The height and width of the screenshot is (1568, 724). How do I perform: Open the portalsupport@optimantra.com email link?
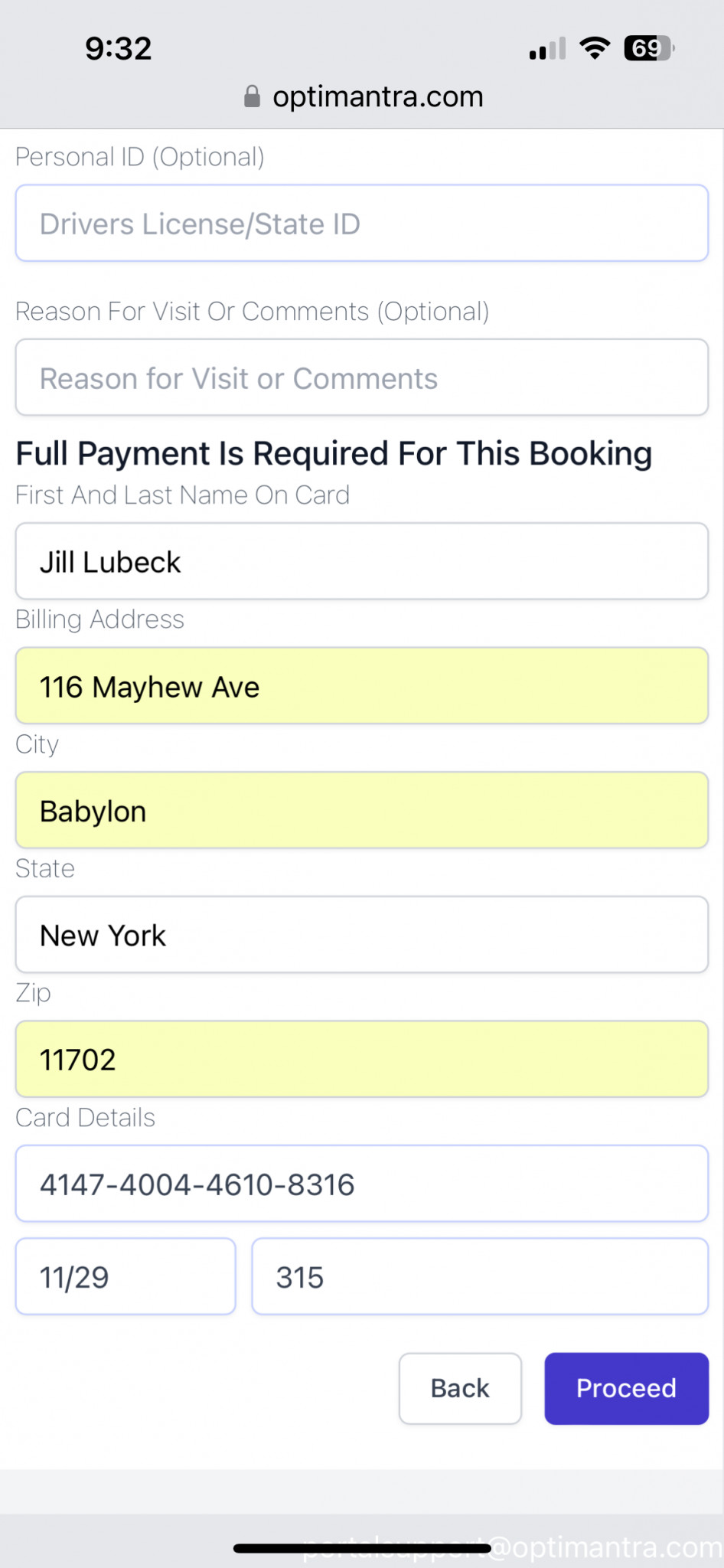point(513,1547)
